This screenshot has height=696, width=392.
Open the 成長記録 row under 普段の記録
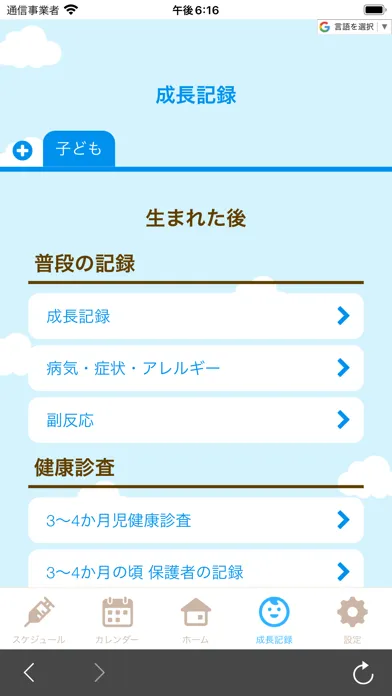click(196, 316)
